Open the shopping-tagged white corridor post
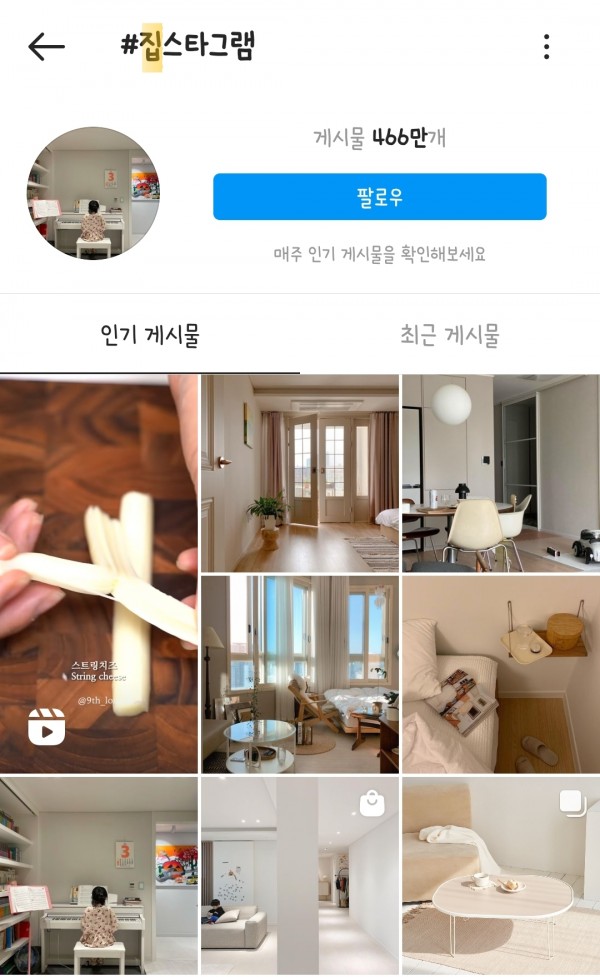Viewport: 600px width, 977px height. coord(300,876)
